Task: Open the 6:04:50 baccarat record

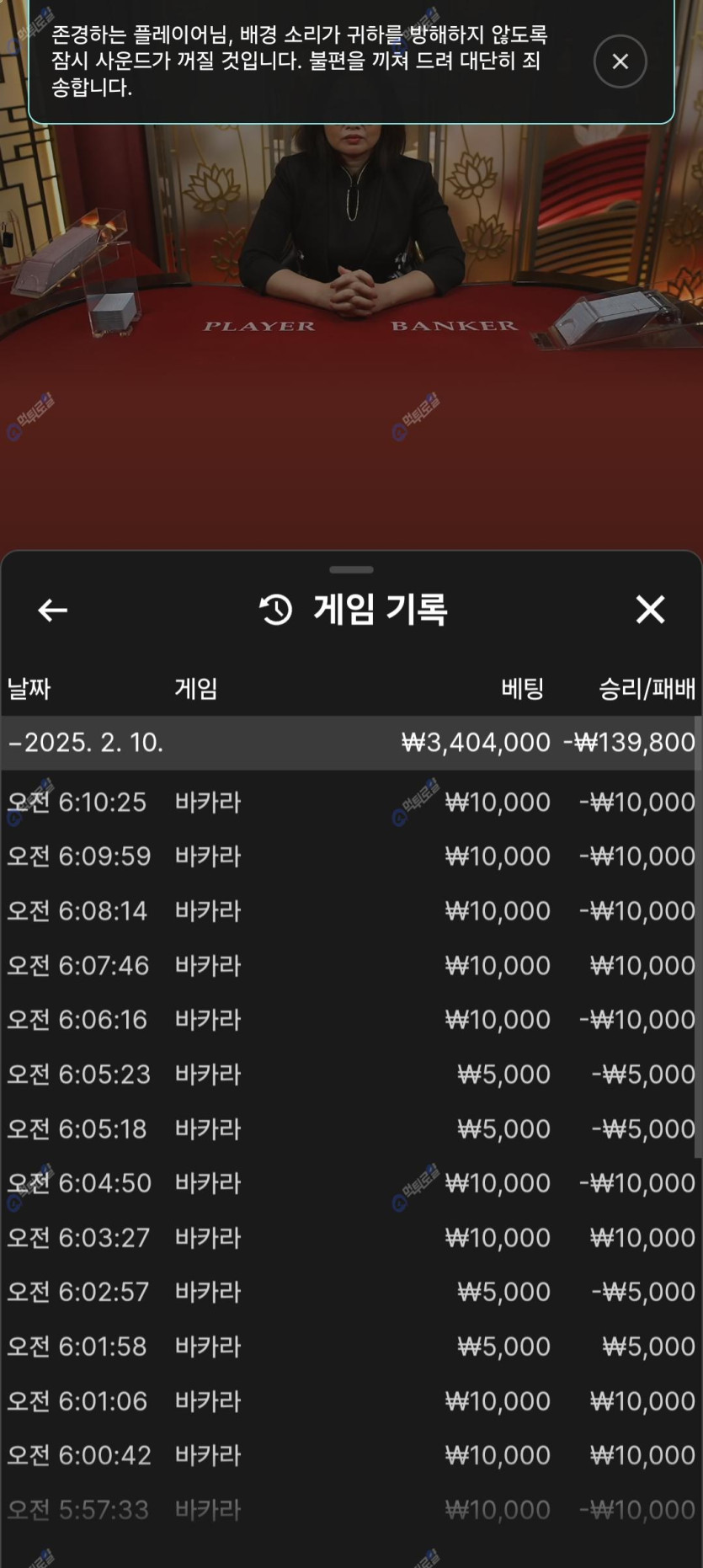Action: tap(349, 1183)
